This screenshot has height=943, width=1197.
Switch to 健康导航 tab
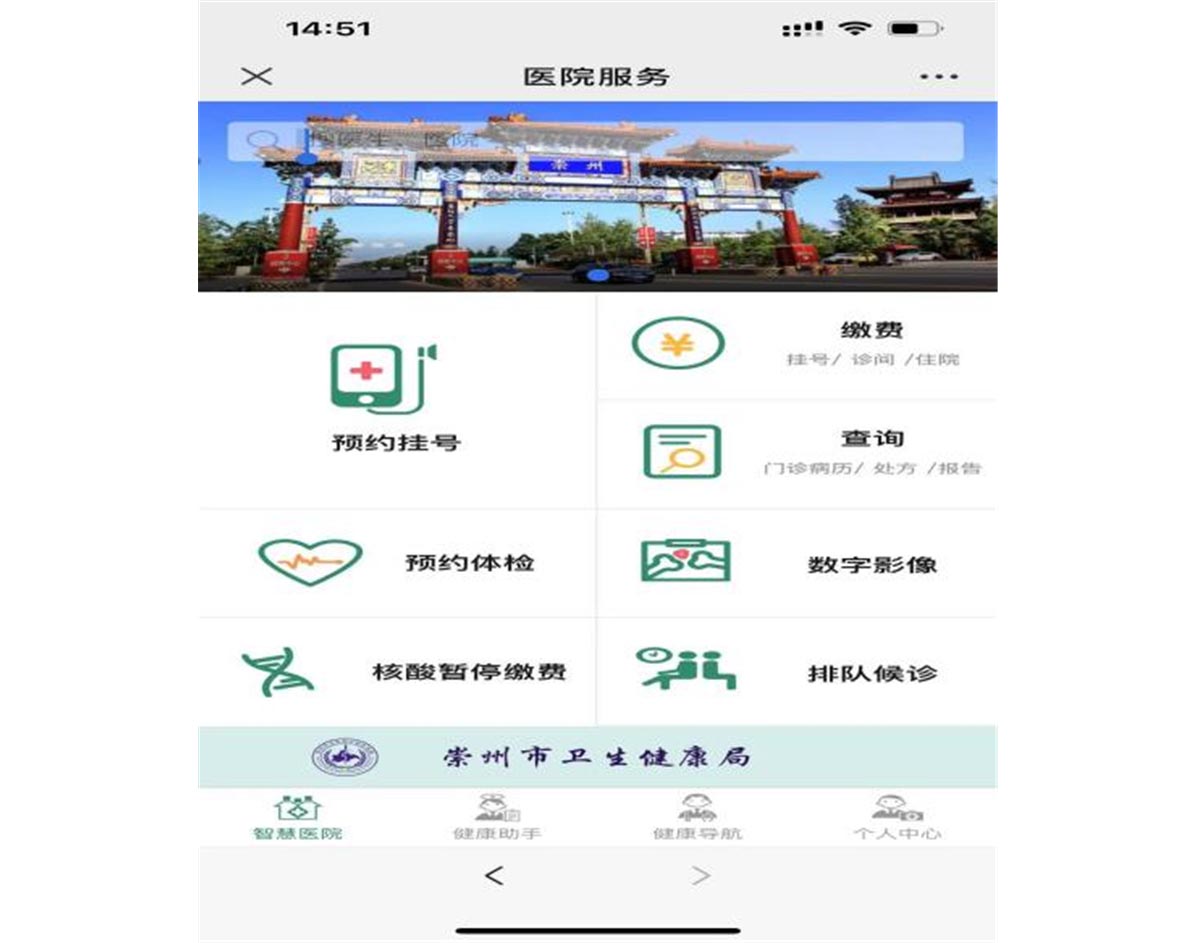pyautogui.click(x=697, y=817)
